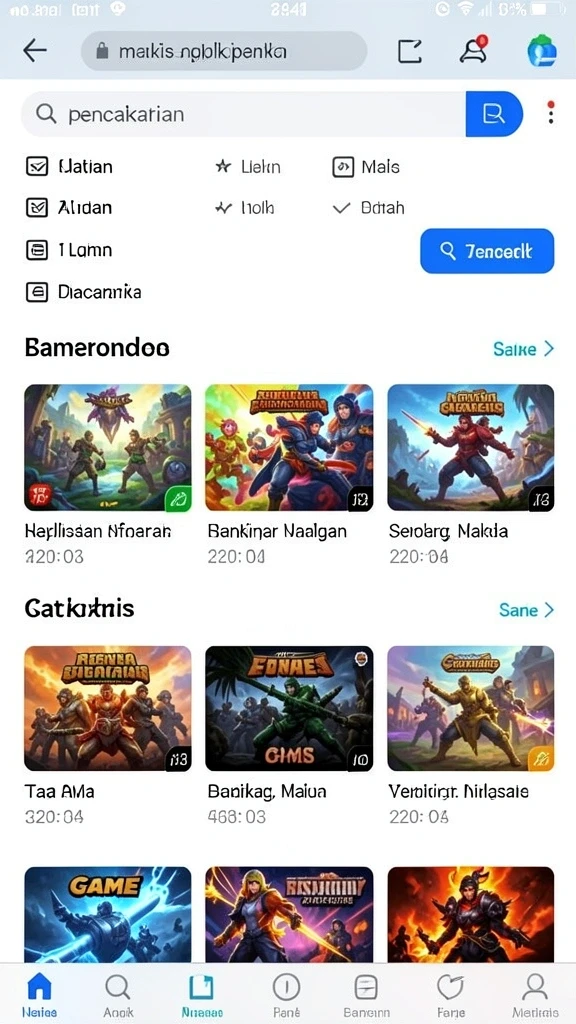Open the share icon in top bar

[x=409, y=51]
